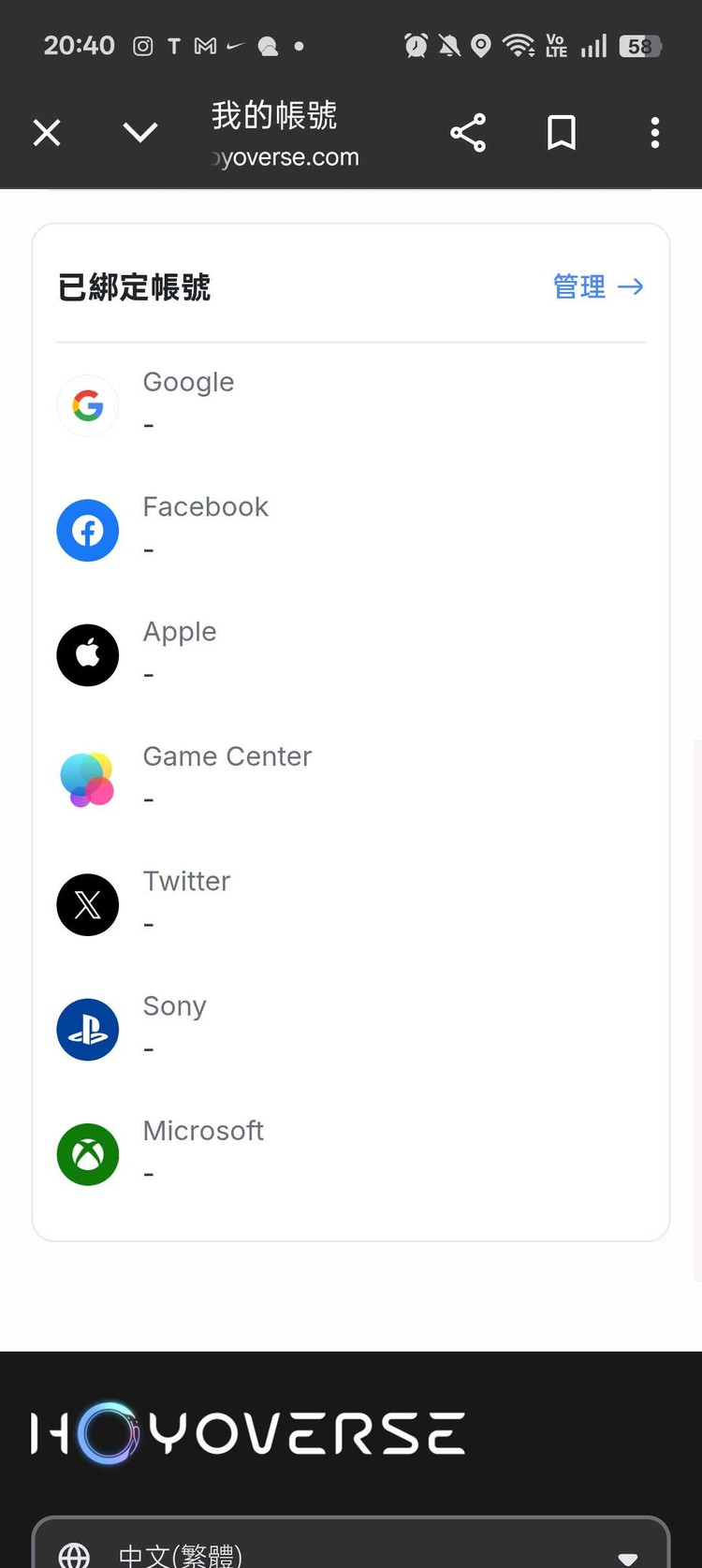
Task: Expand the browser tab dropdown chevron
Action: coord(140,133)
